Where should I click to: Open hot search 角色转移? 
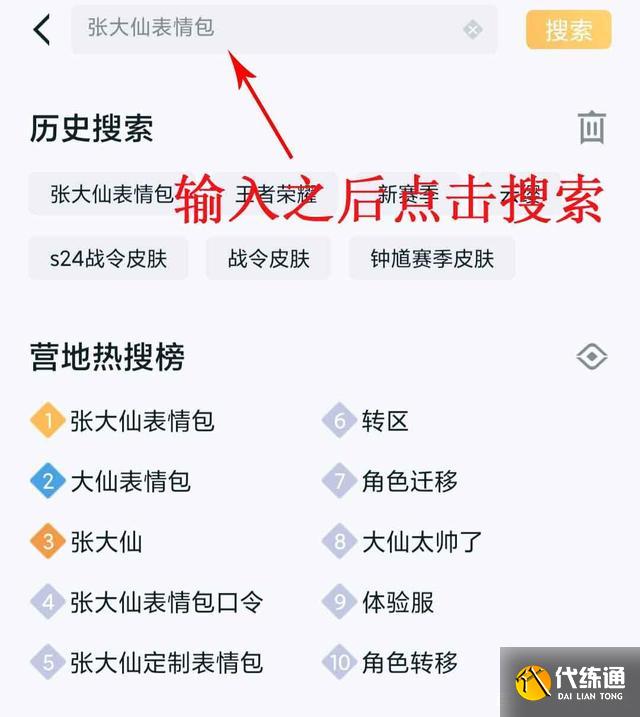coord(409,662)
